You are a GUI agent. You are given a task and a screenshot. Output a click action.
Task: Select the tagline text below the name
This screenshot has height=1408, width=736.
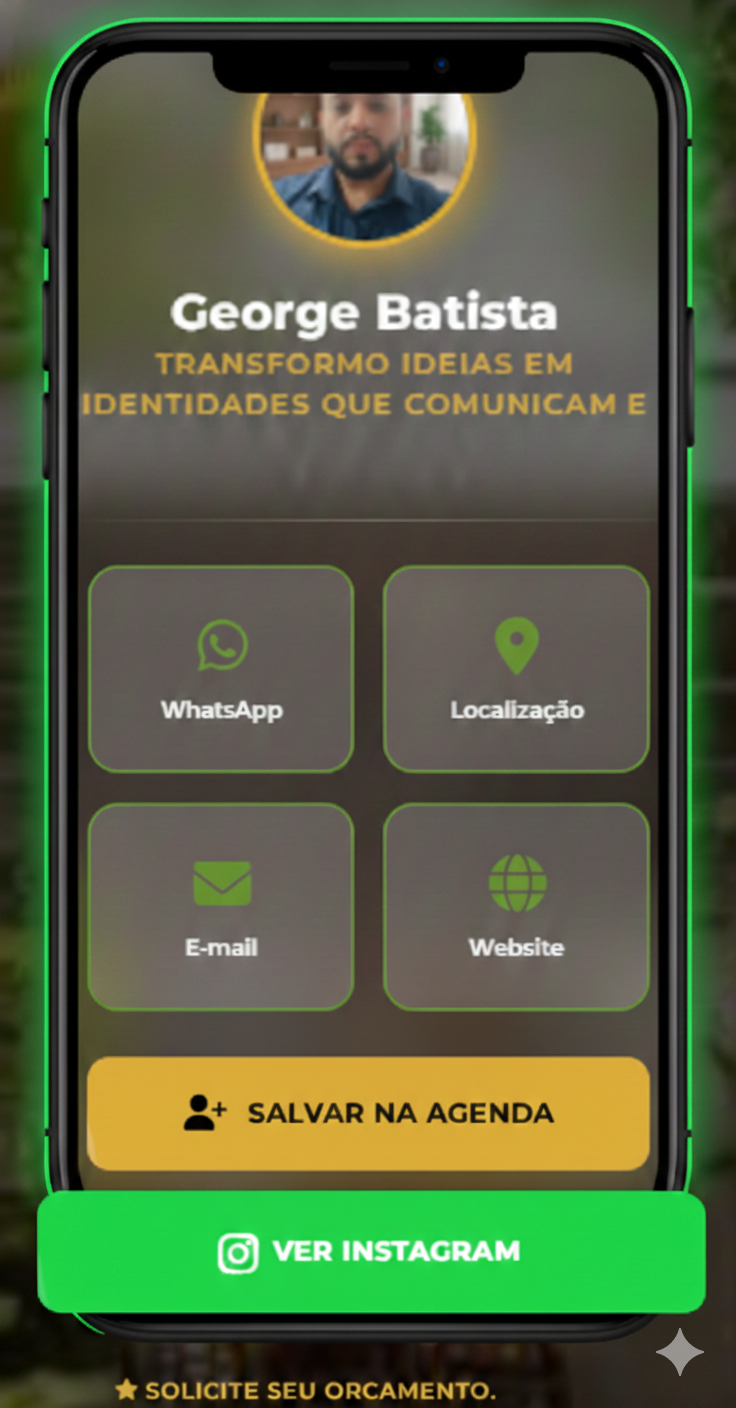pyautogui.click(x=366, y=384)
